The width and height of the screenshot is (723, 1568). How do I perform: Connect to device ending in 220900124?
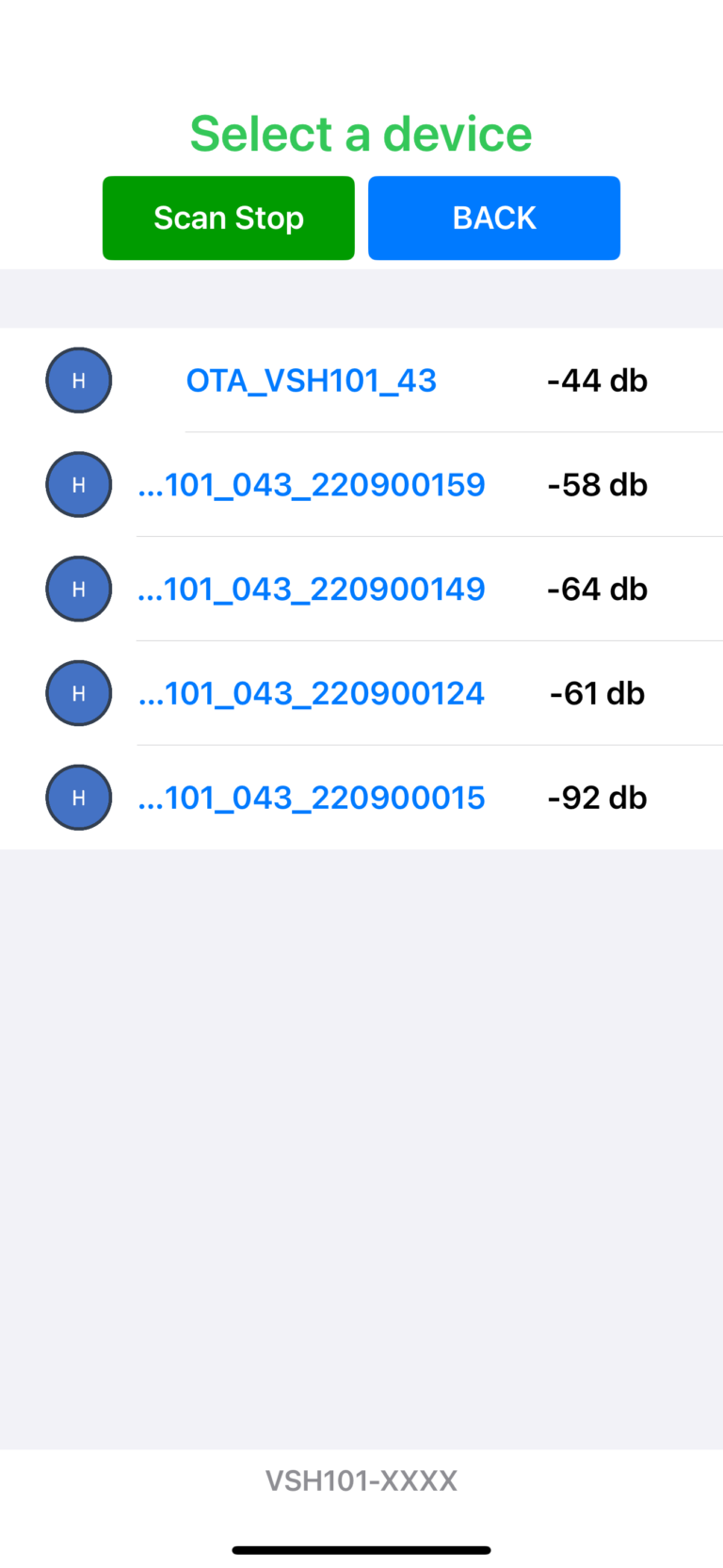click(x=361, y=693)
